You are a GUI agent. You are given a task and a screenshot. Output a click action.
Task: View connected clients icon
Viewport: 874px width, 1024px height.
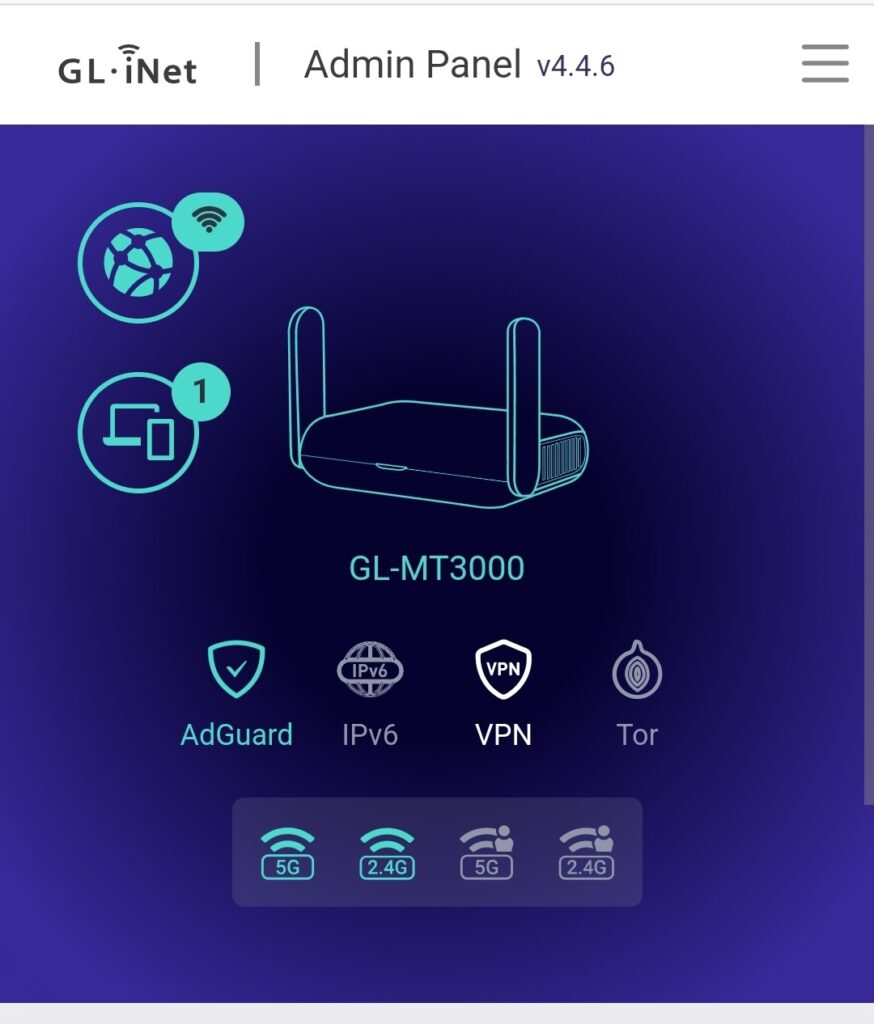138,432
